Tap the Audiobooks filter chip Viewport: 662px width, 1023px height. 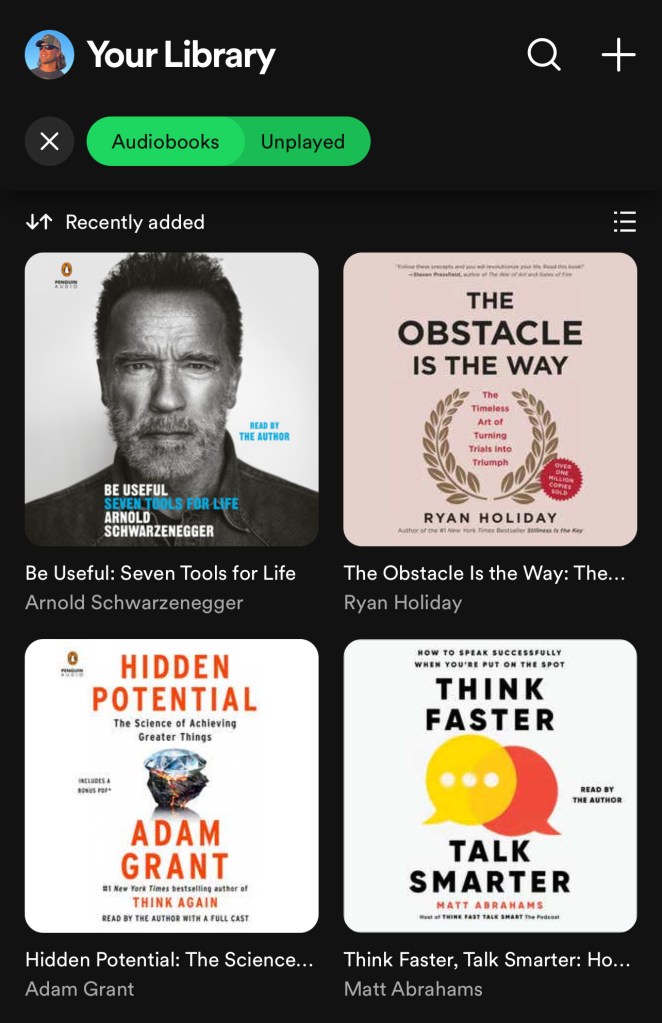(165, 141)
